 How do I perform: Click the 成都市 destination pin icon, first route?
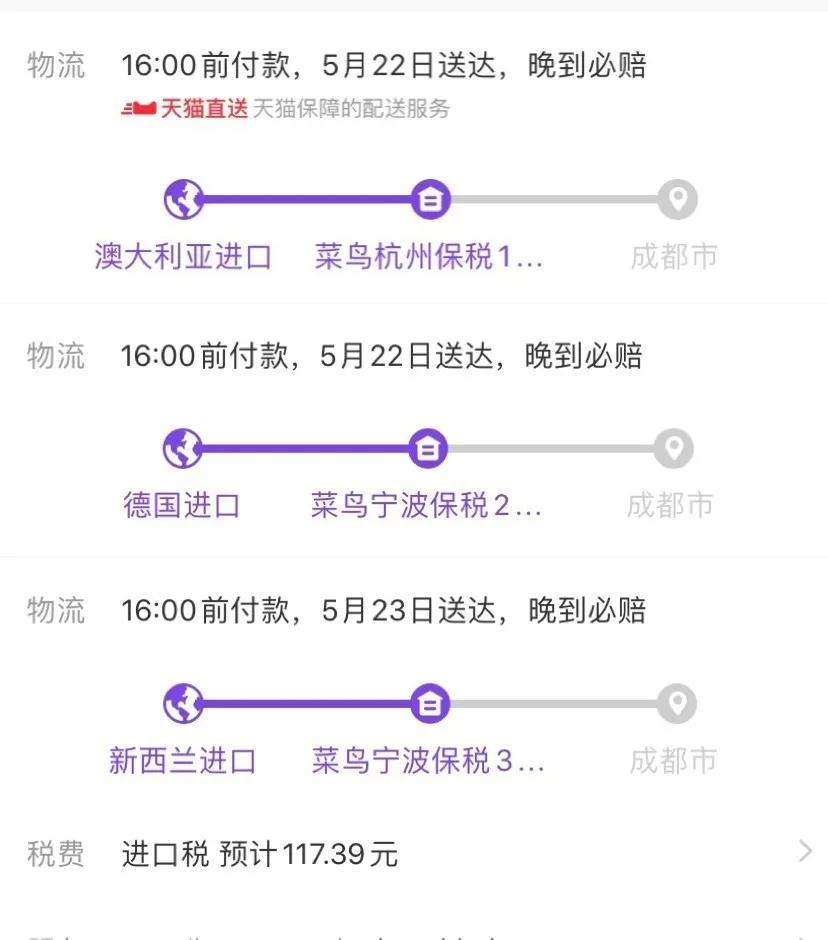click(677, 198)
